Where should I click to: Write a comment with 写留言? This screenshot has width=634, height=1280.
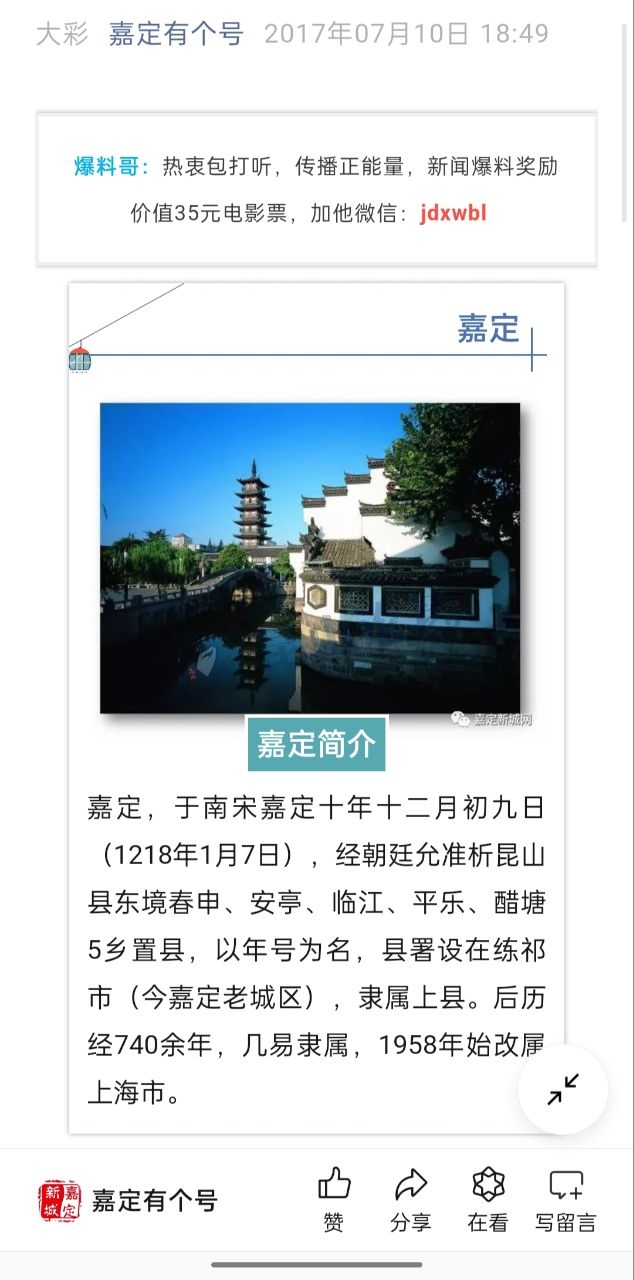click(565, 1199)
